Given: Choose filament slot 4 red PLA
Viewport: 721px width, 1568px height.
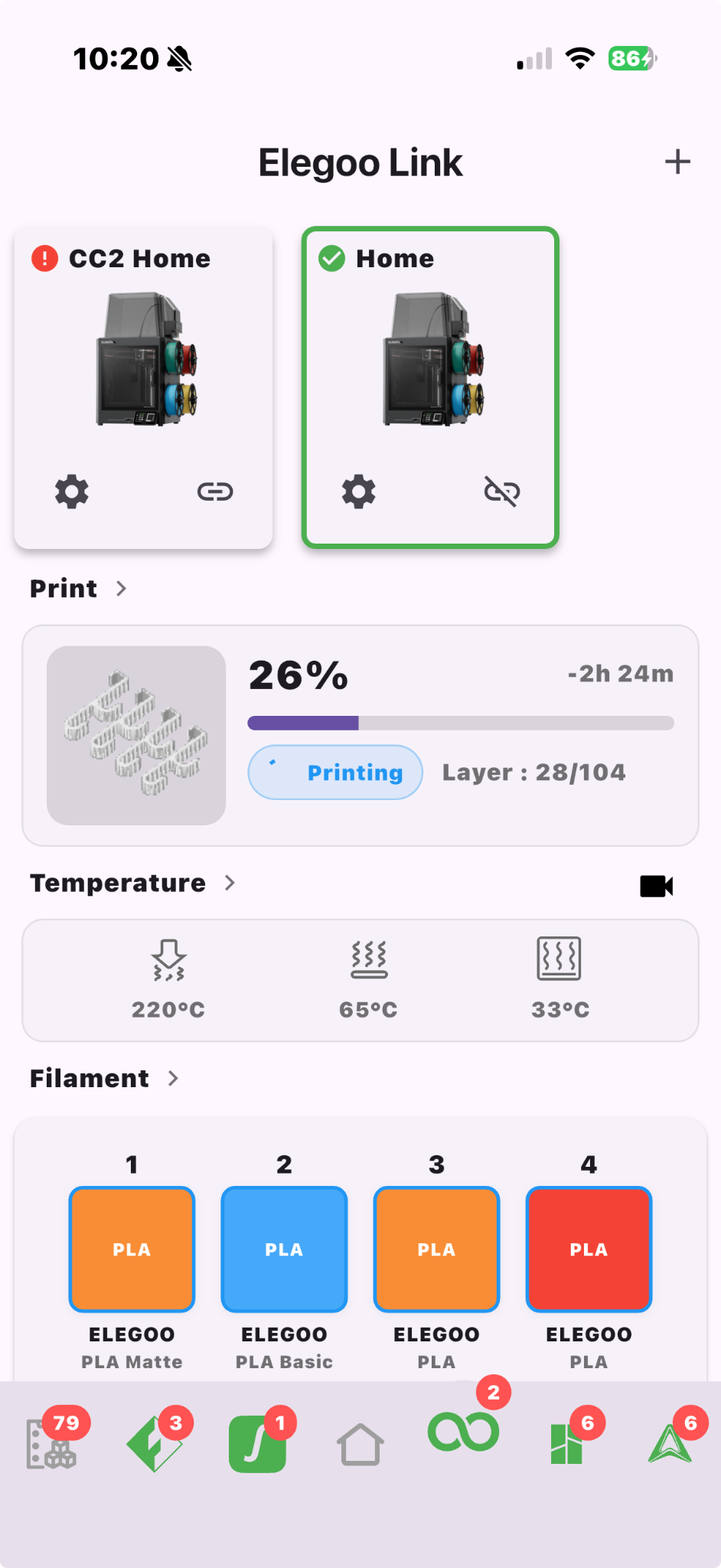Looking at the screenshot, I should click(589, 1249).
